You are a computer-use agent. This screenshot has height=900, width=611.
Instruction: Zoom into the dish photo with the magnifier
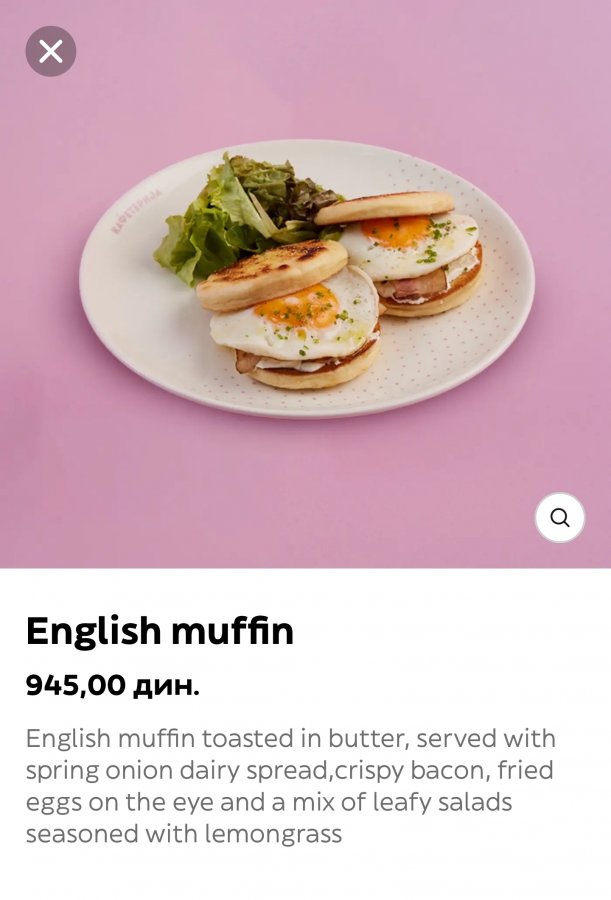[560, 517]
